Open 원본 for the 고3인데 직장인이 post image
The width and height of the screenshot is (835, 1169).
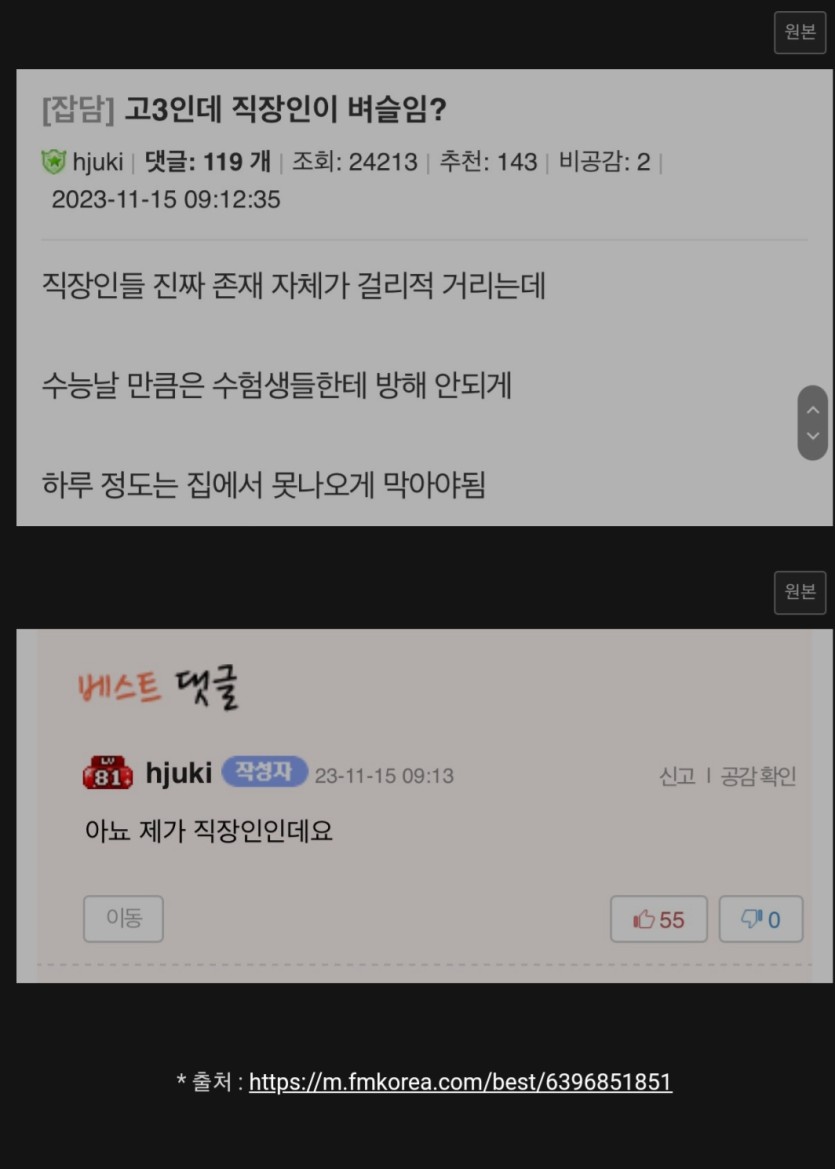pyautogui.click(x=799, y=32)
